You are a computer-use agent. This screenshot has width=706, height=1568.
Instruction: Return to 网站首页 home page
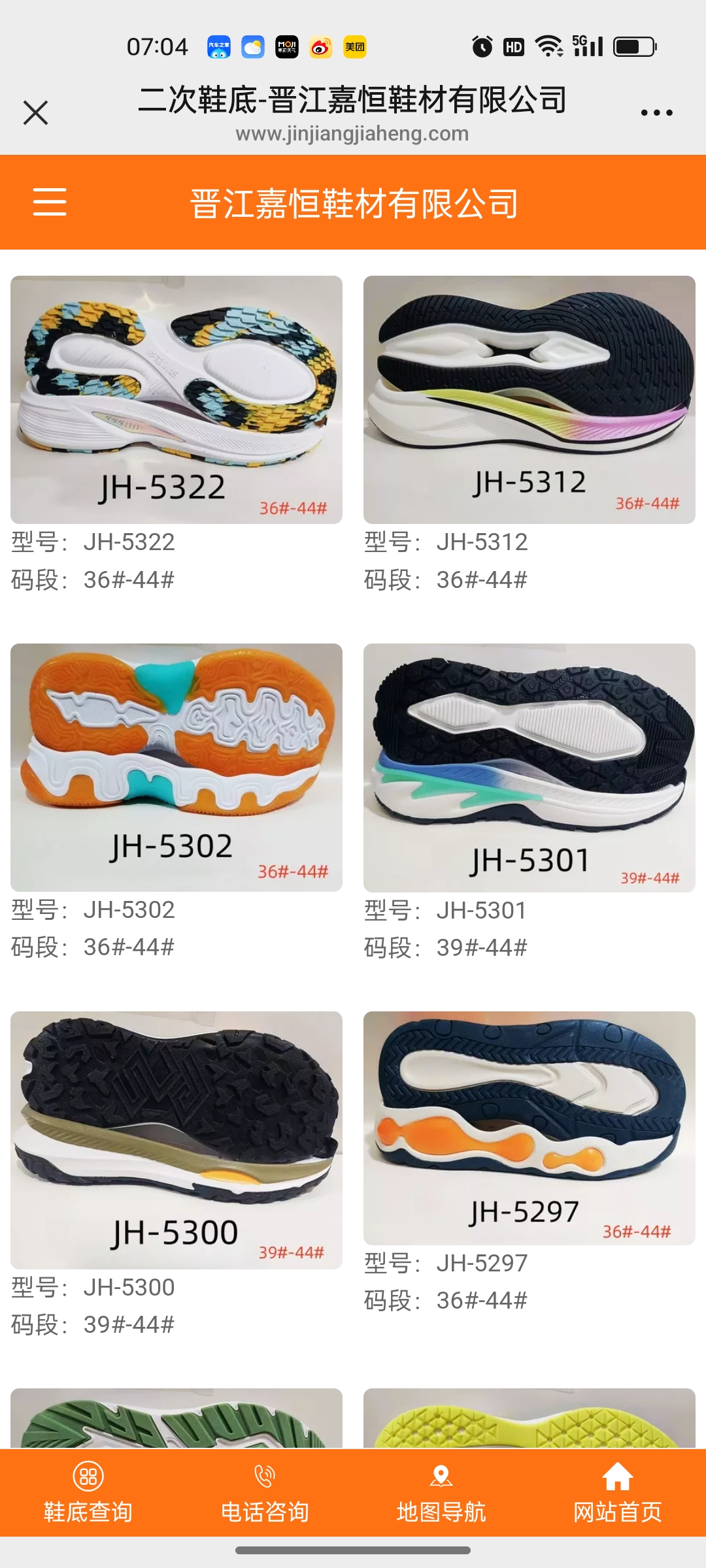tap(617, 1492)
